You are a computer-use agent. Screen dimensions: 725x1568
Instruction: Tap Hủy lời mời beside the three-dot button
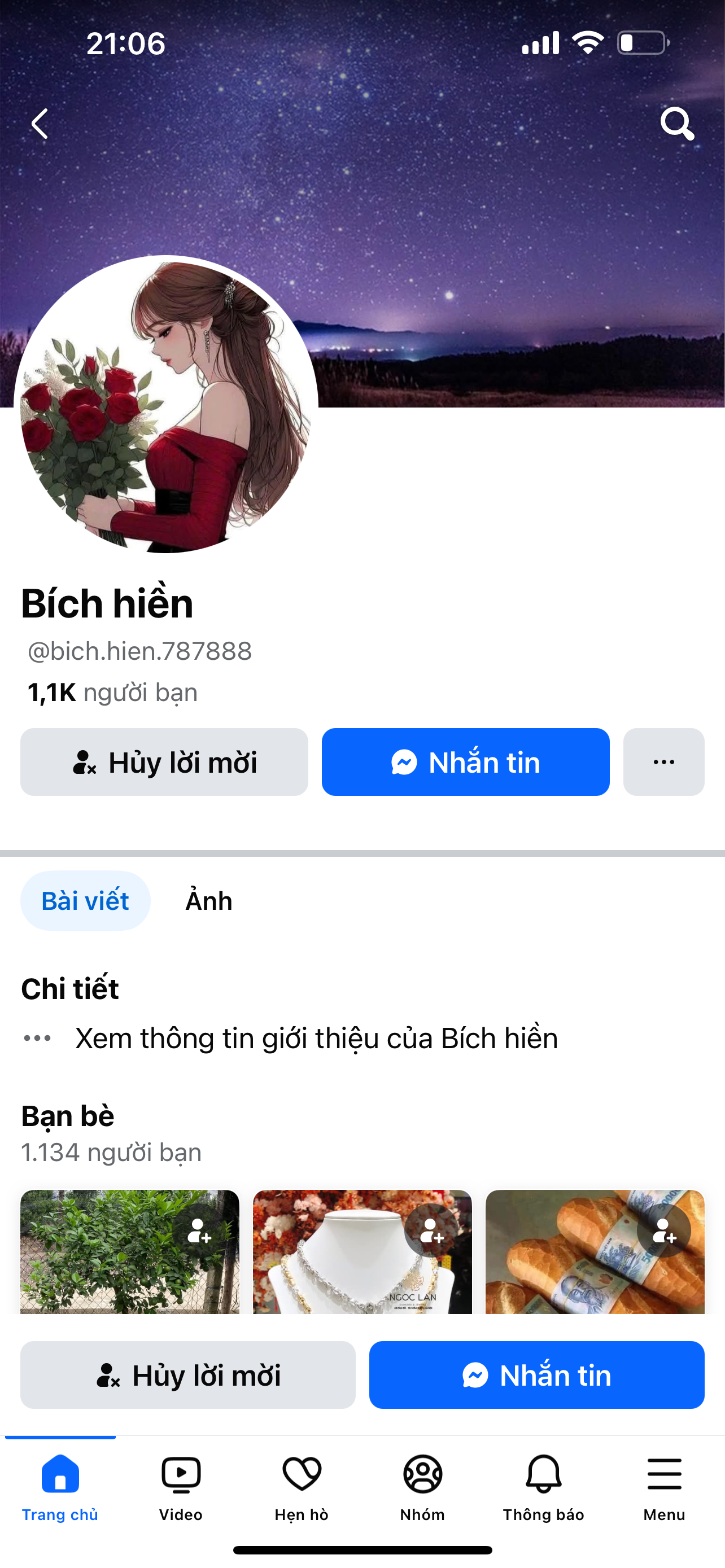pos(164,762)
